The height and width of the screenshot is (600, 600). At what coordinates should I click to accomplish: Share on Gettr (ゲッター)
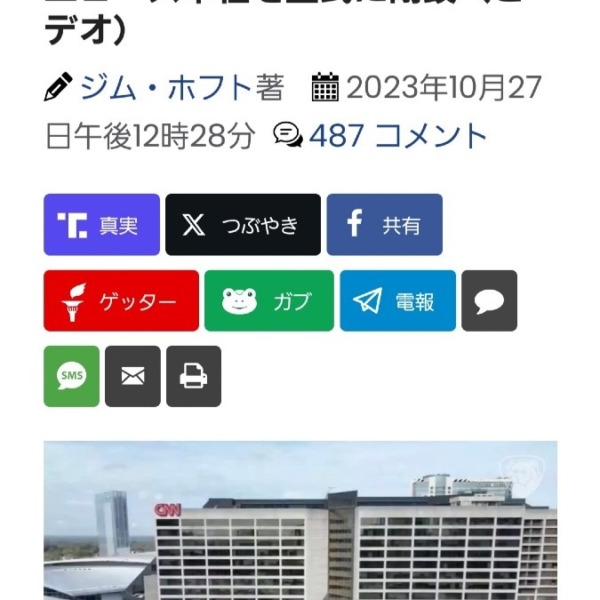(x=120, y=301)
